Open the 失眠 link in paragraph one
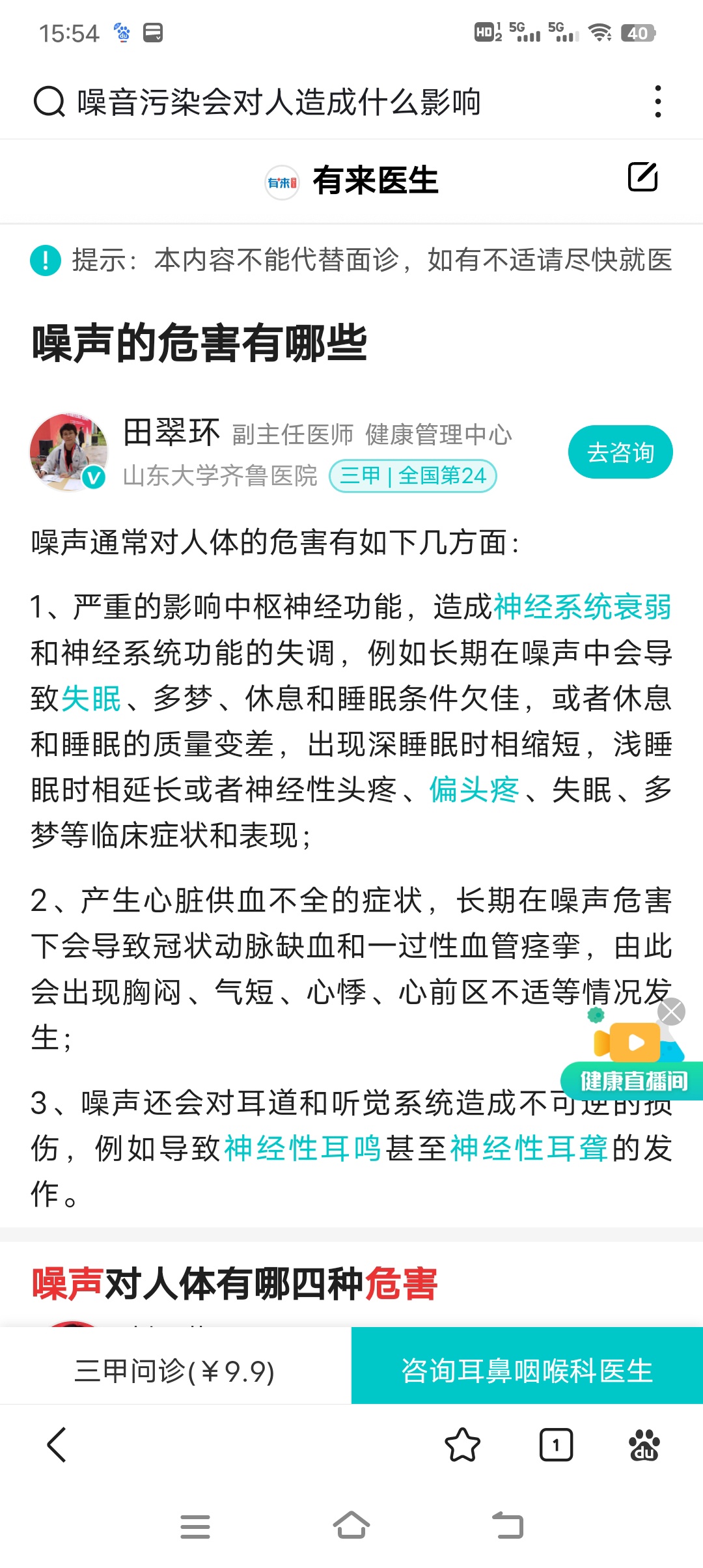 pyautogui.click(x=91, y=698)
